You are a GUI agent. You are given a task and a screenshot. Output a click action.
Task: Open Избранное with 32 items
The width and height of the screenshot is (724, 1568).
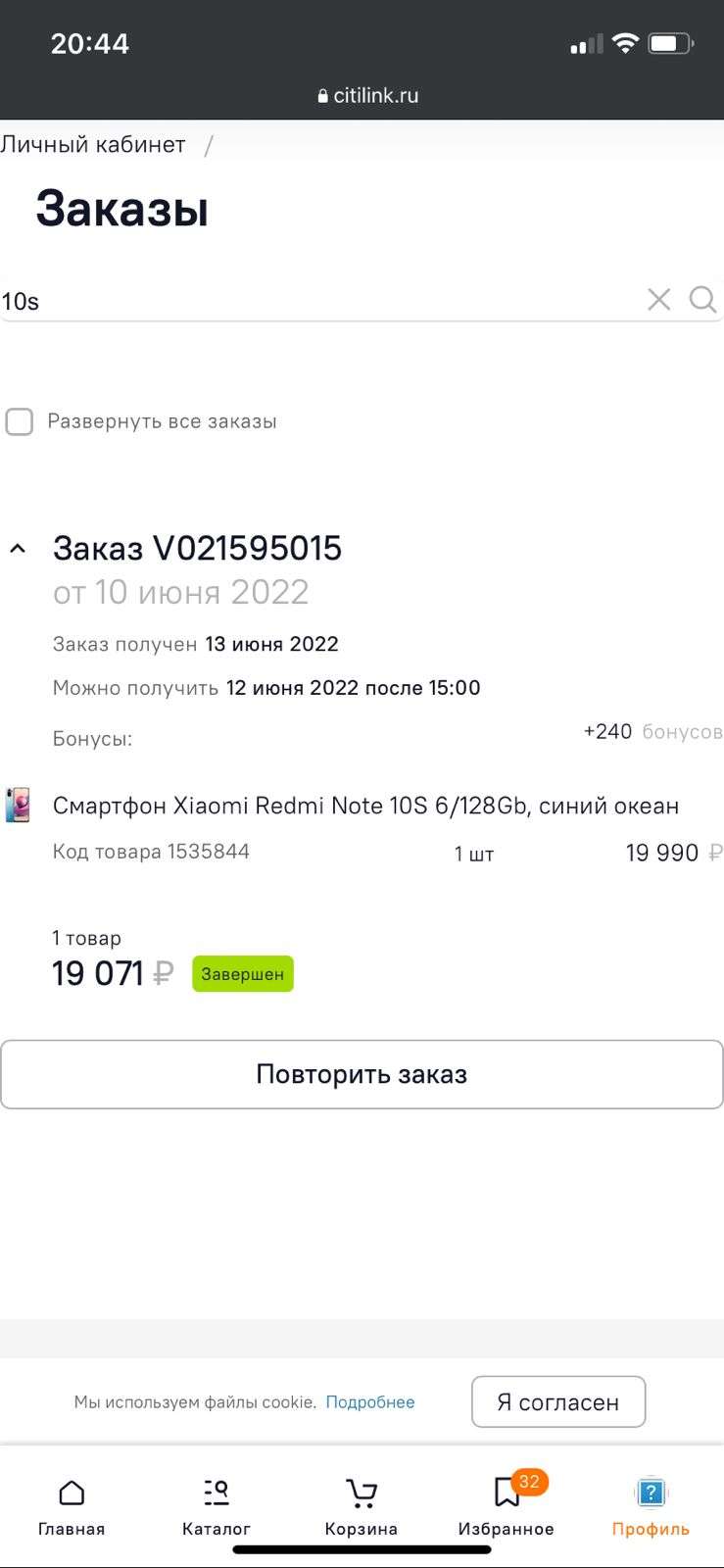pyautogui.click(x=507, y=1506)
